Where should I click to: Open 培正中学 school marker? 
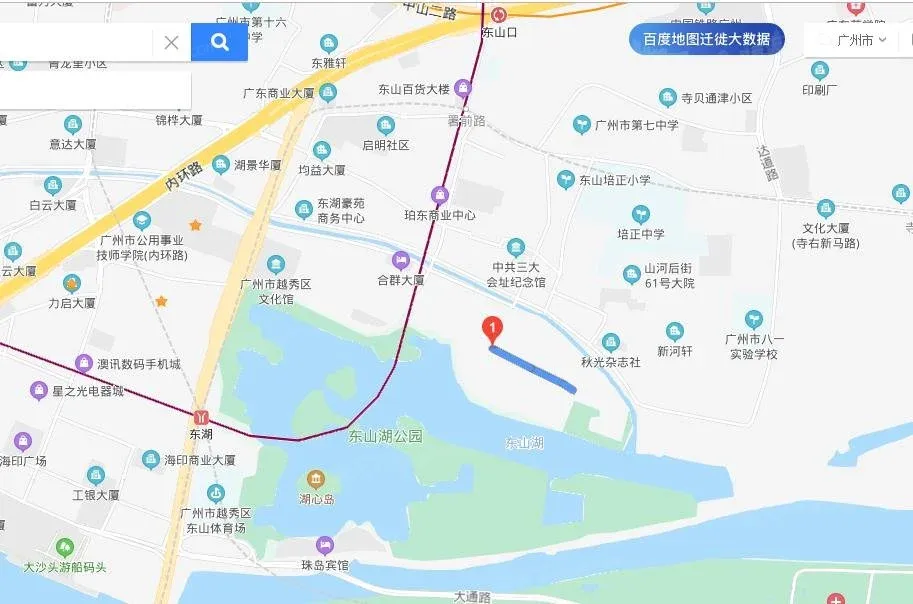click(x=641, y=214)
